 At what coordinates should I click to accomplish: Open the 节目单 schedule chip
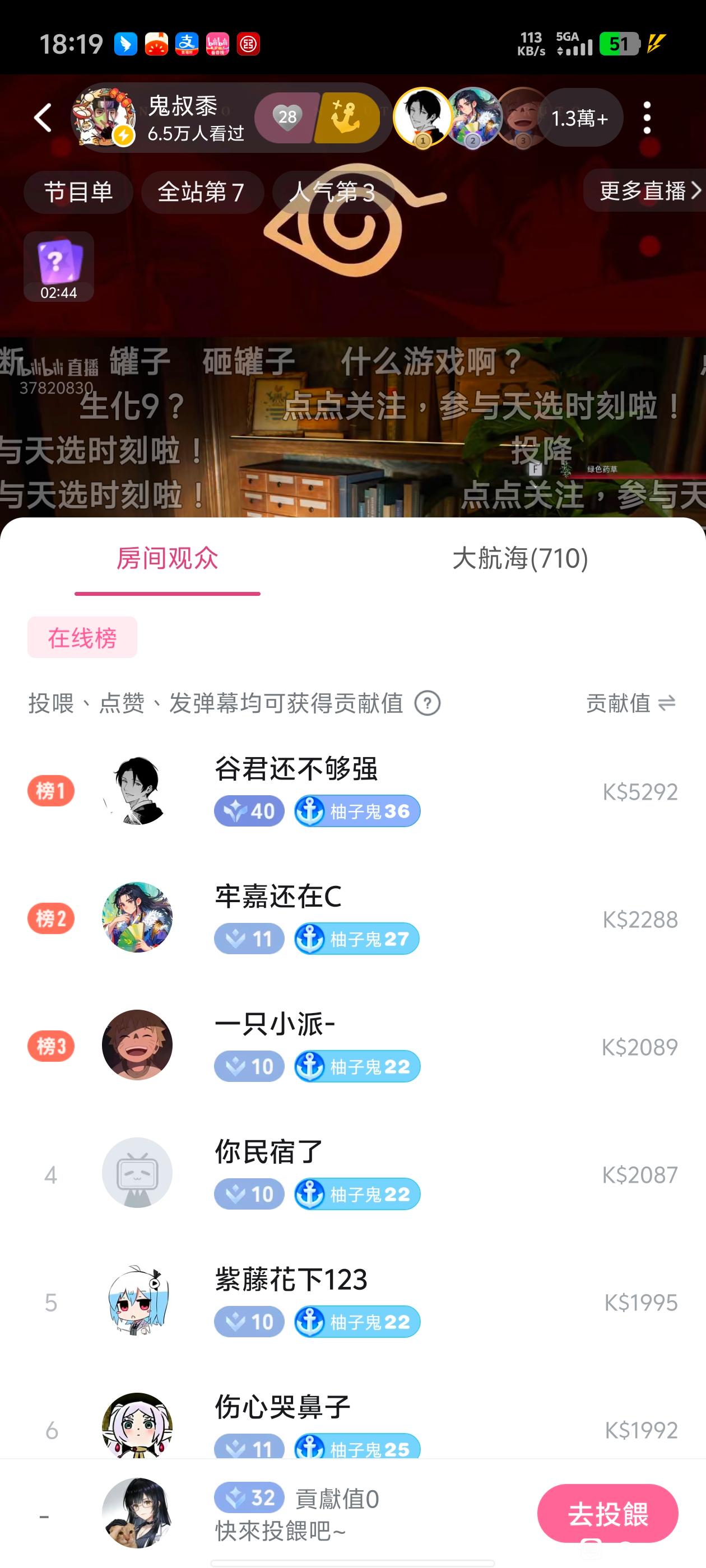[78, 192]
